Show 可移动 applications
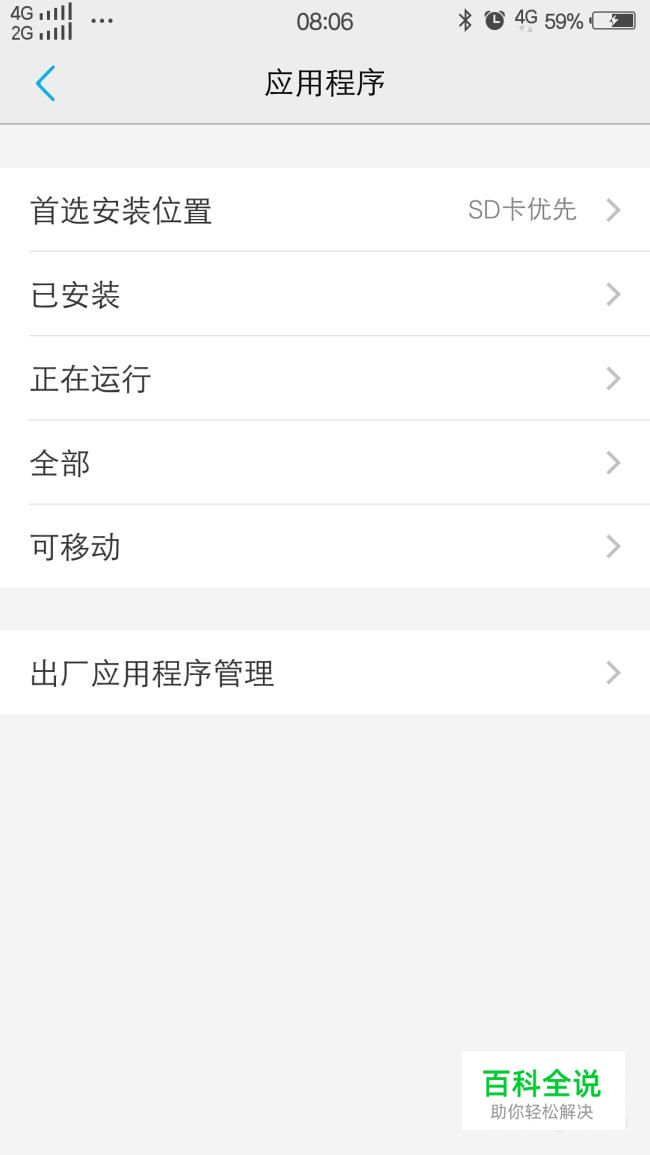 325,547
